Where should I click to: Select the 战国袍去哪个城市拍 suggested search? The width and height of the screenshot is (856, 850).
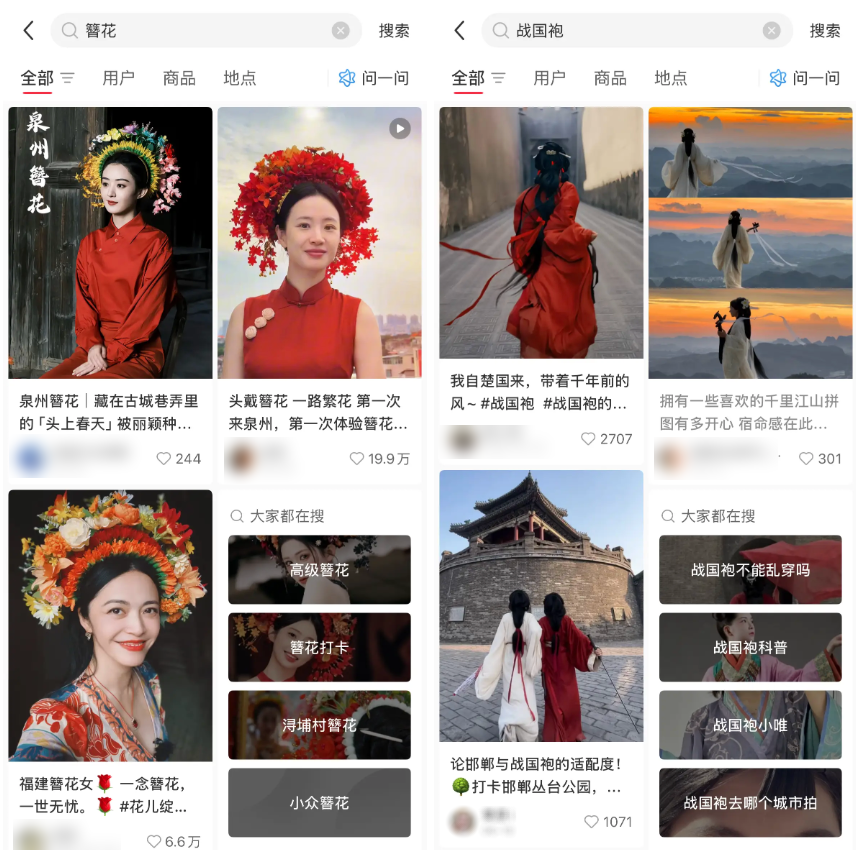coord(750,803)
